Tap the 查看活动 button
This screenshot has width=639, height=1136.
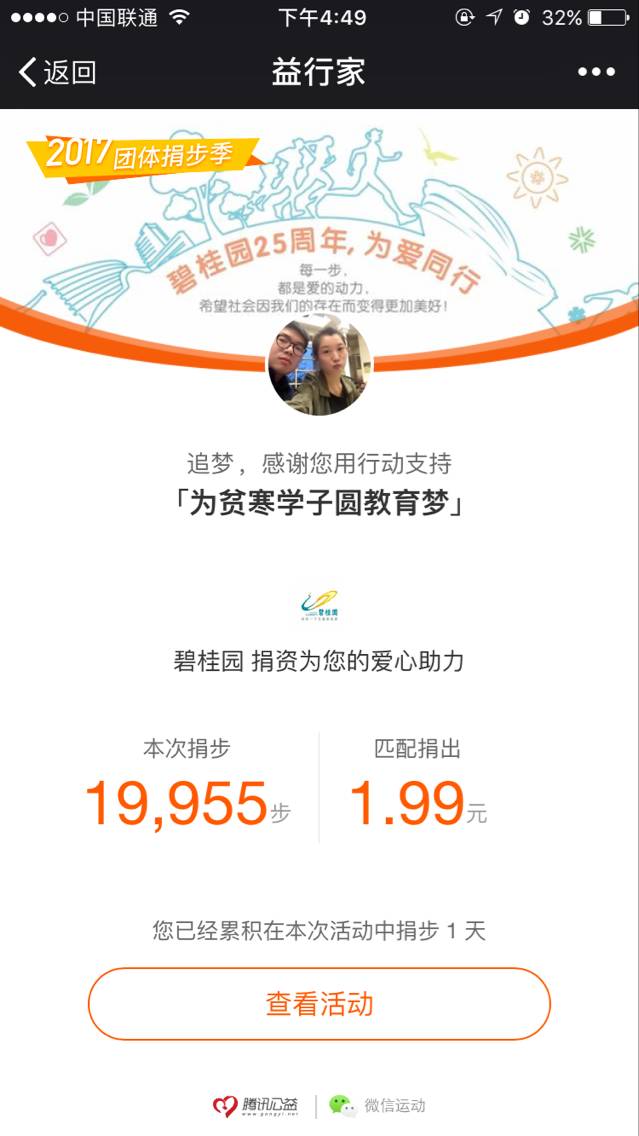(x=319, y=1003)
